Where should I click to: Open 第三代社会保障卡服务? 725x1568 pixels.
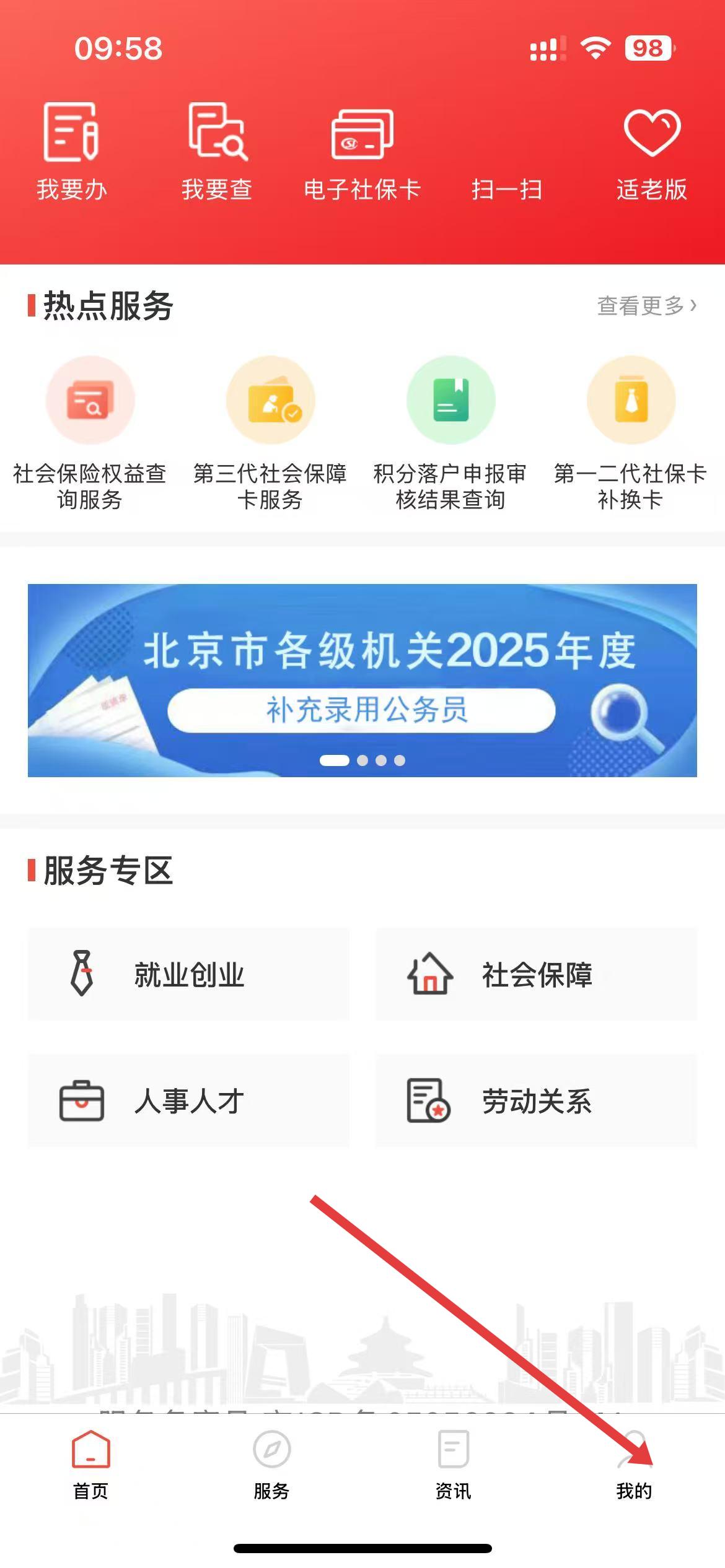click(x=270, y=433)
